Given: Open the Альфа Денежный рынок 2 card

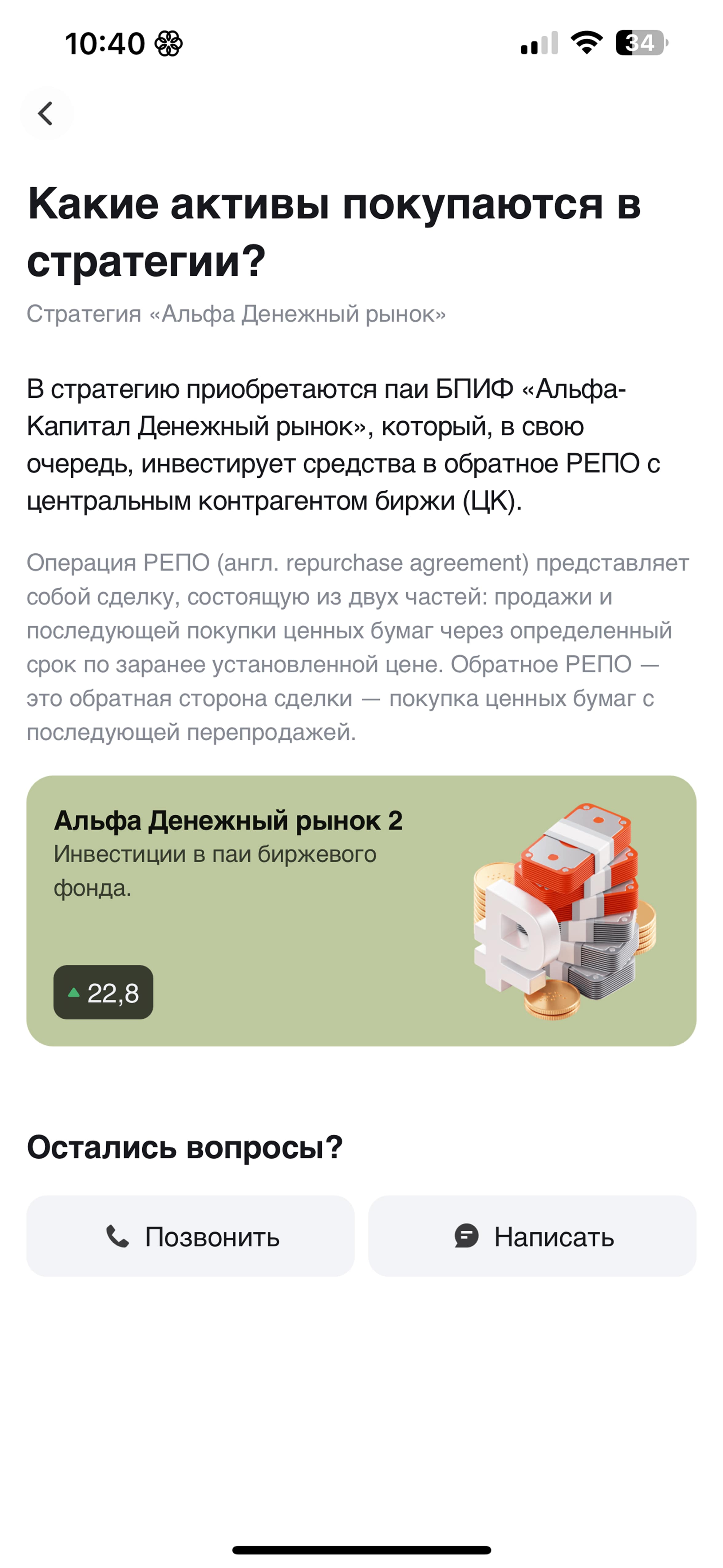Looking at the screenshot, I should click(361, 911).
